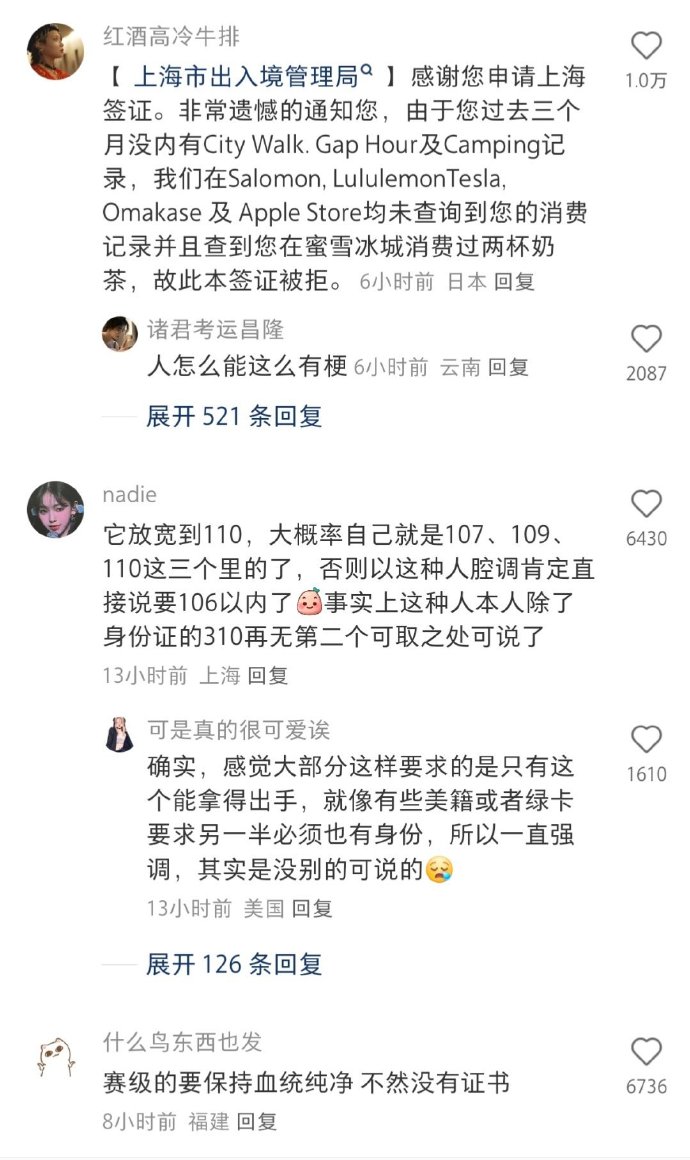Reply to 什么鸟东西也发's comment
This screenshot has height=1160, width=690.
[256, 1122]
